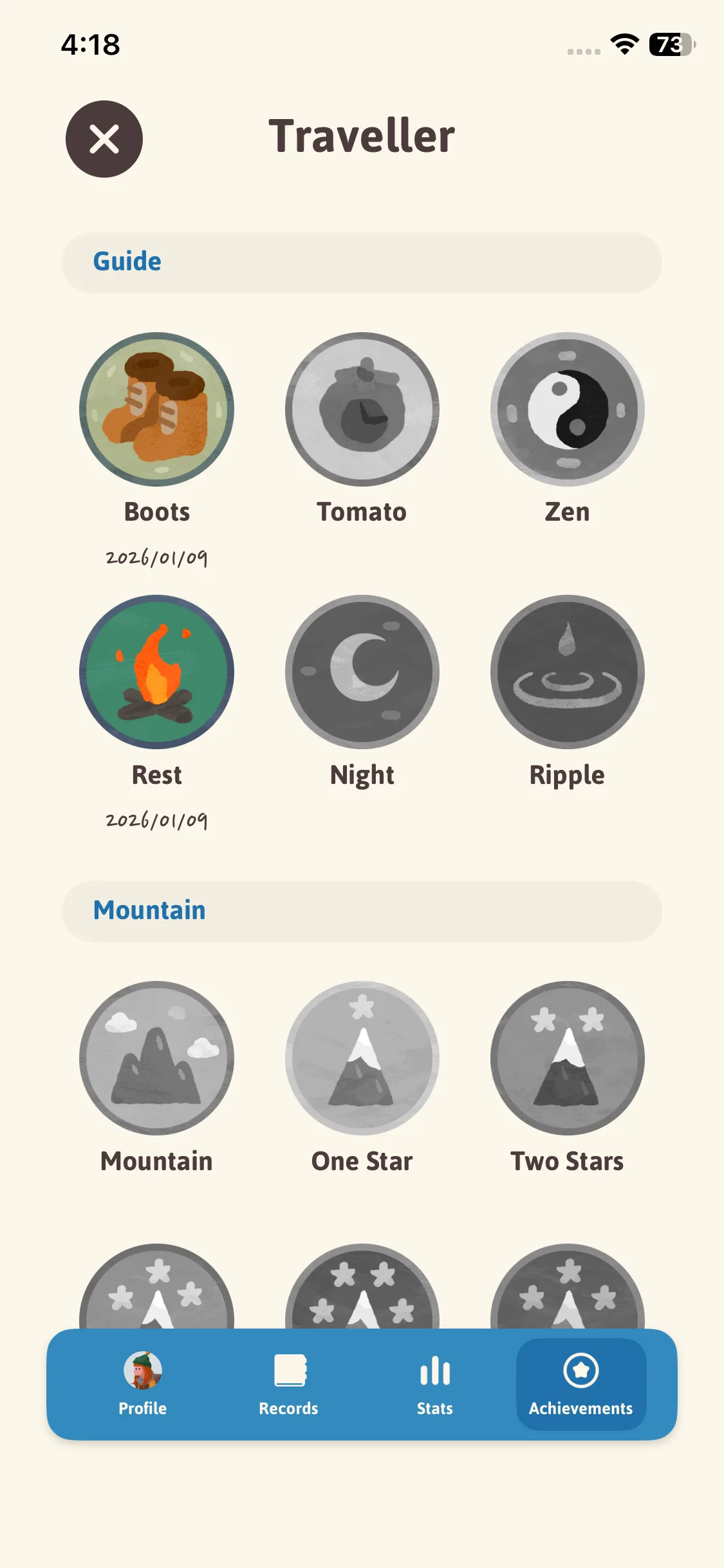View the Night moon badge
The width and height of the screenshot is (724, 1568).
pyautogui.click(x=362, y=672)
